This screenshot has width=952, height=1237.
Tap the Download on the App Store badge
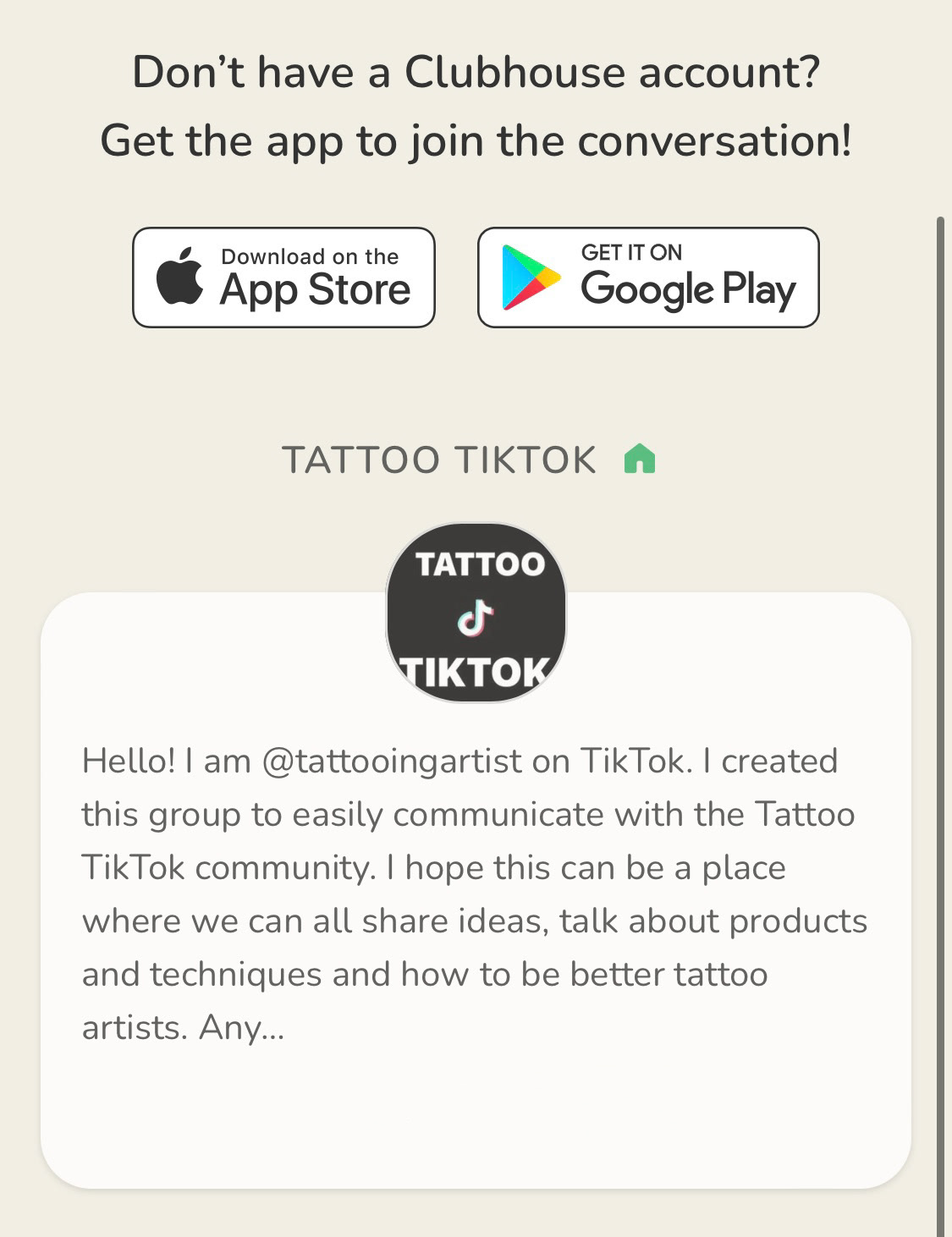coord(283,278)
